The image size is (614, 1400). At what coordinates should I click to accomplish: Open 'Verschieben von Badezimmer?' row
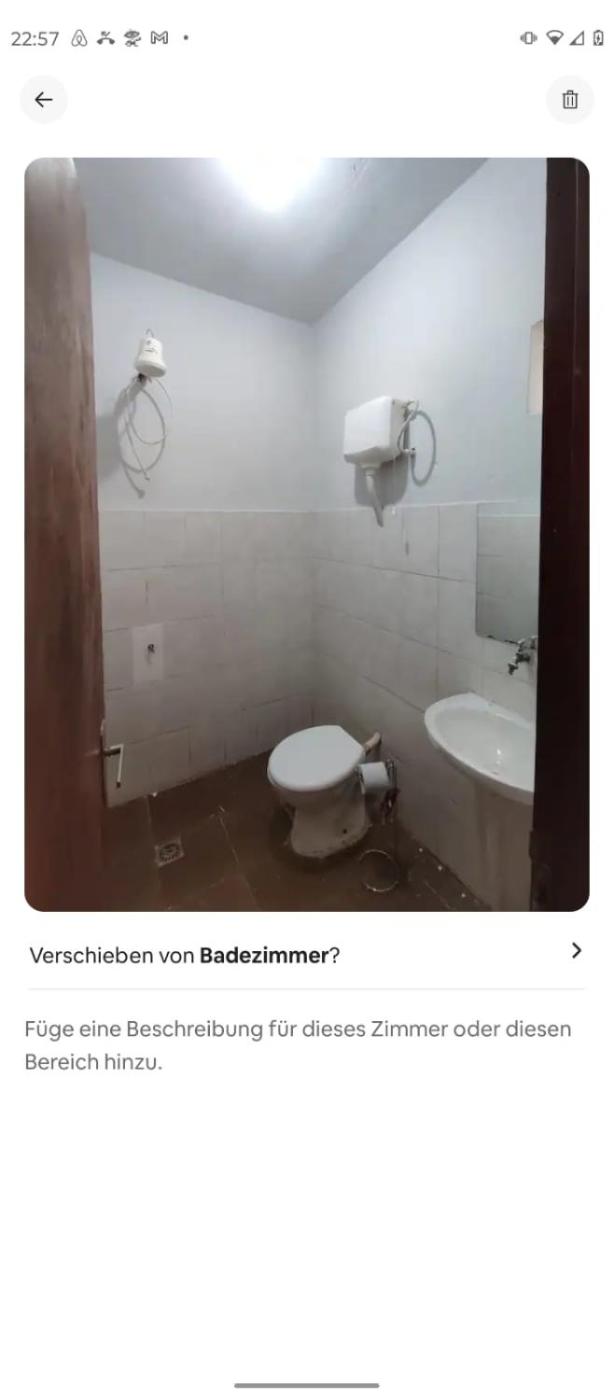click(x=306, y=954)
